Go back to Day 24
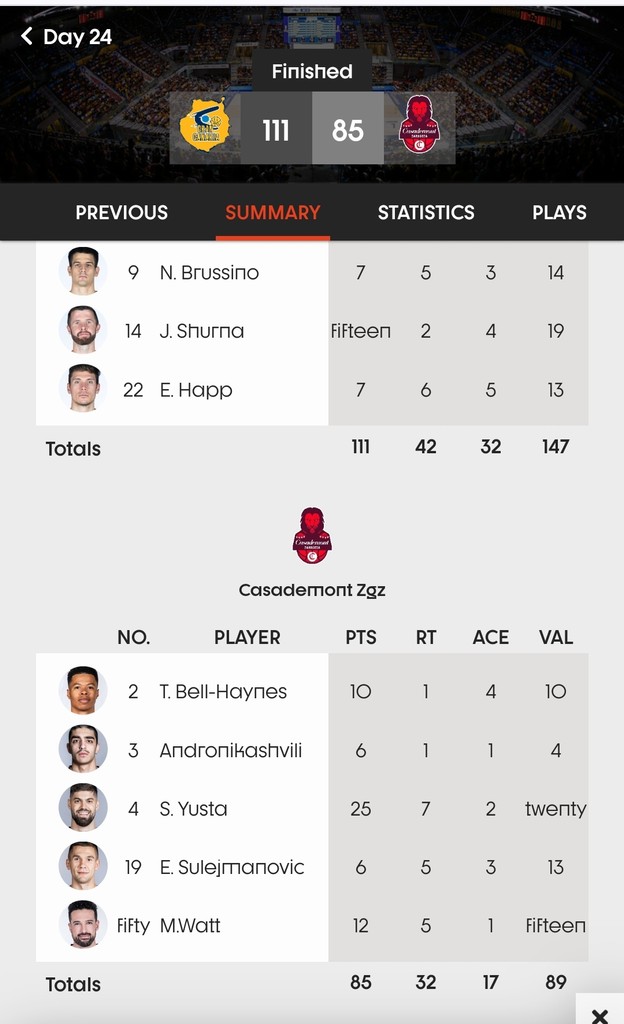This screenshot has height=1024, width=624. [x=66, y=37]
